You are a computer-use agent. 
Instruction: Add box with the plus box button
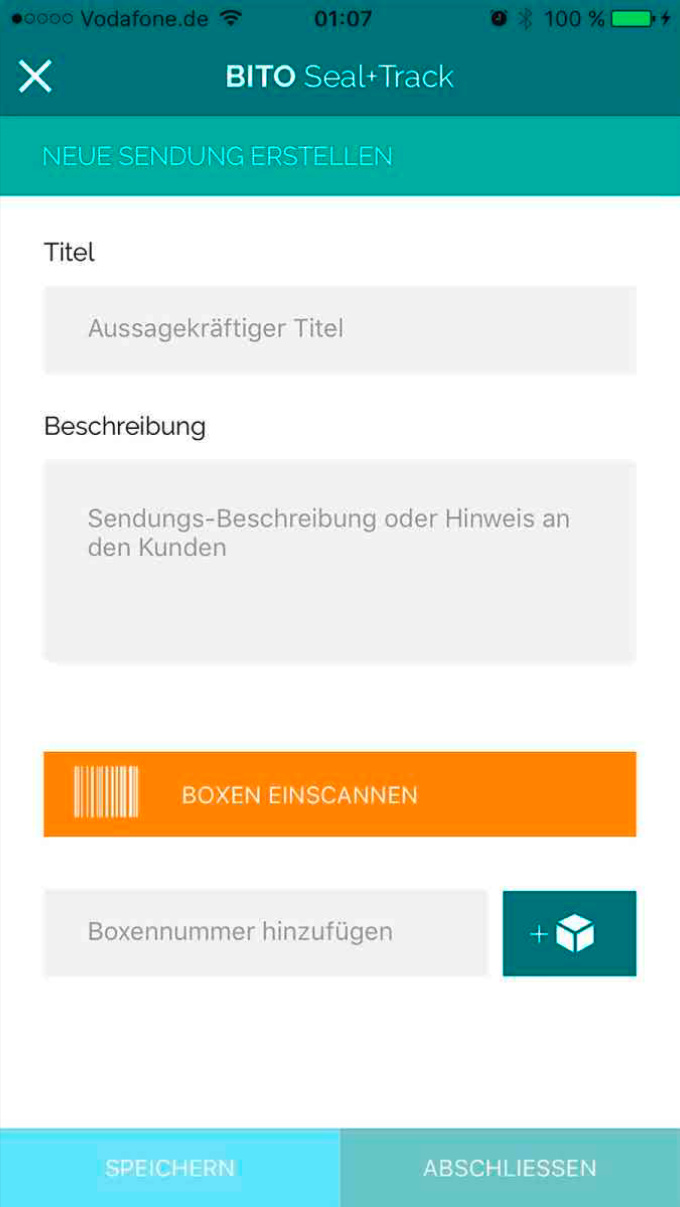pos(569,933)
